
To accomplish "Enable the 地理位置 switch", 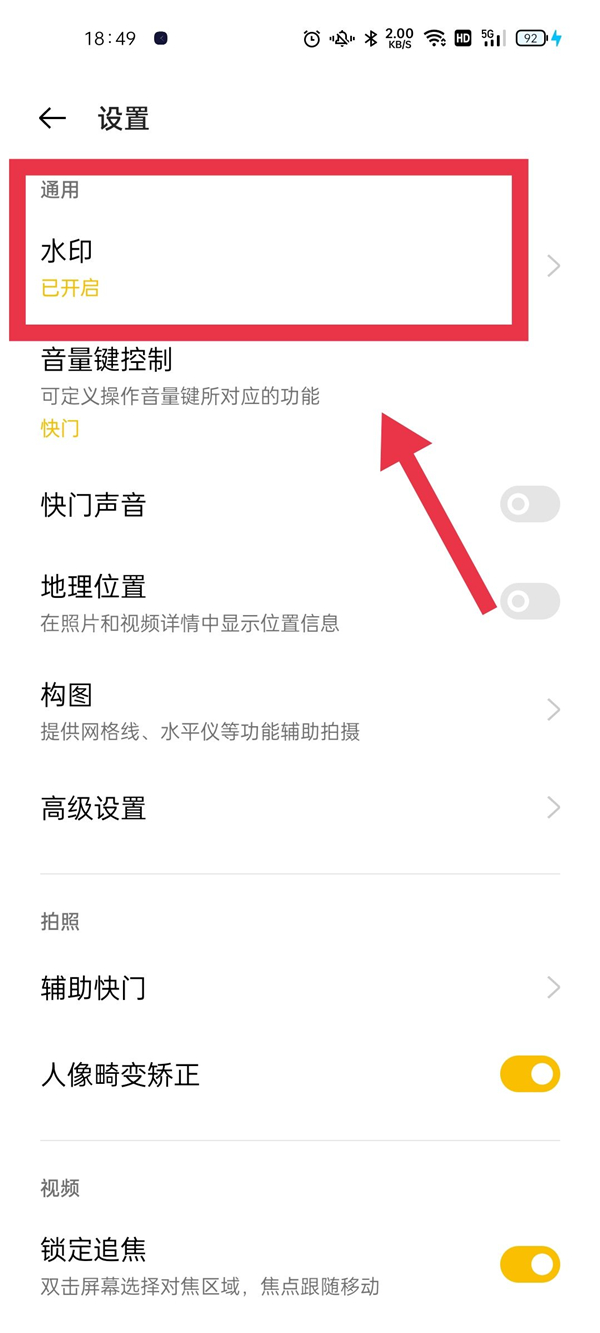I will [529, 601].
